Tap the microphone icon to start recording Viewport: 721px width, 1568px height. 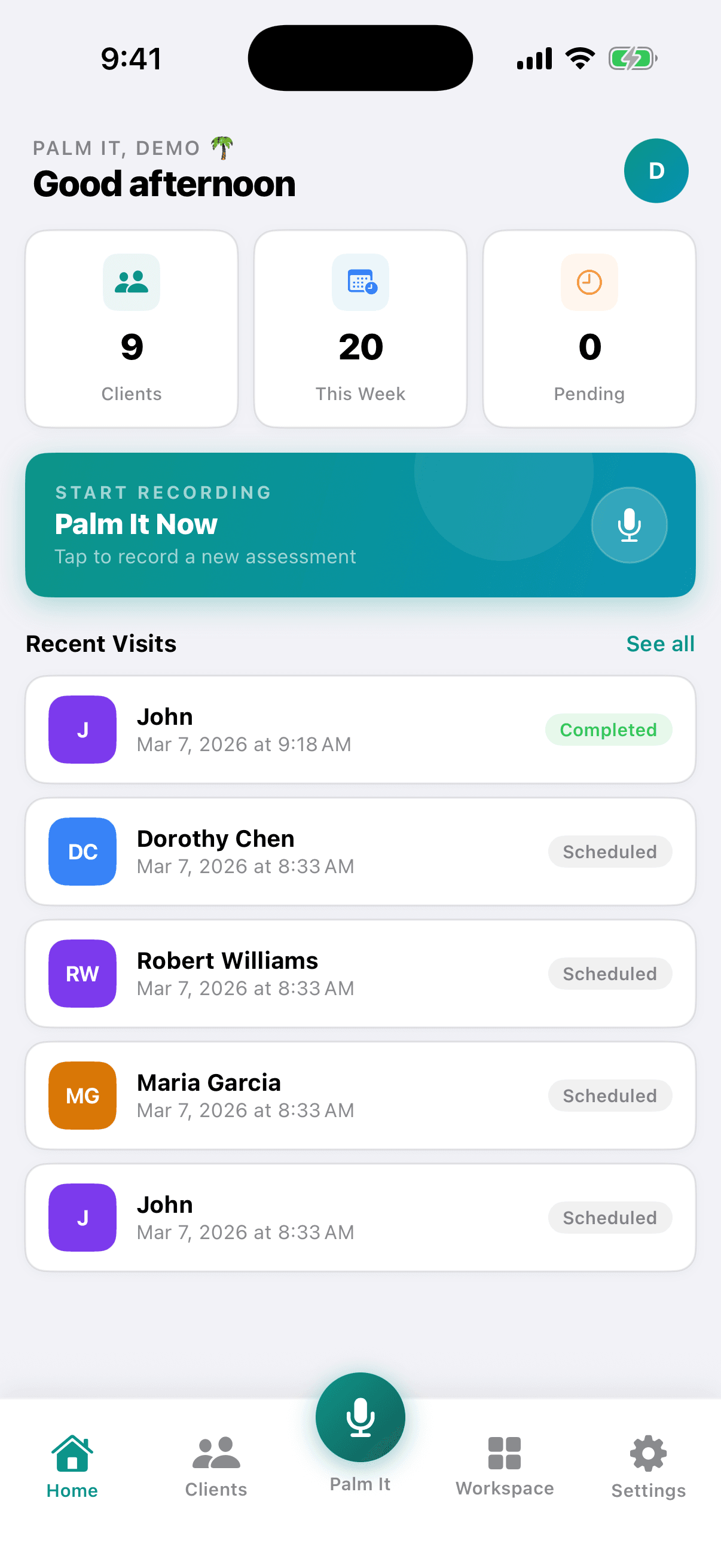pyautogui.click(x=629, y=524)
